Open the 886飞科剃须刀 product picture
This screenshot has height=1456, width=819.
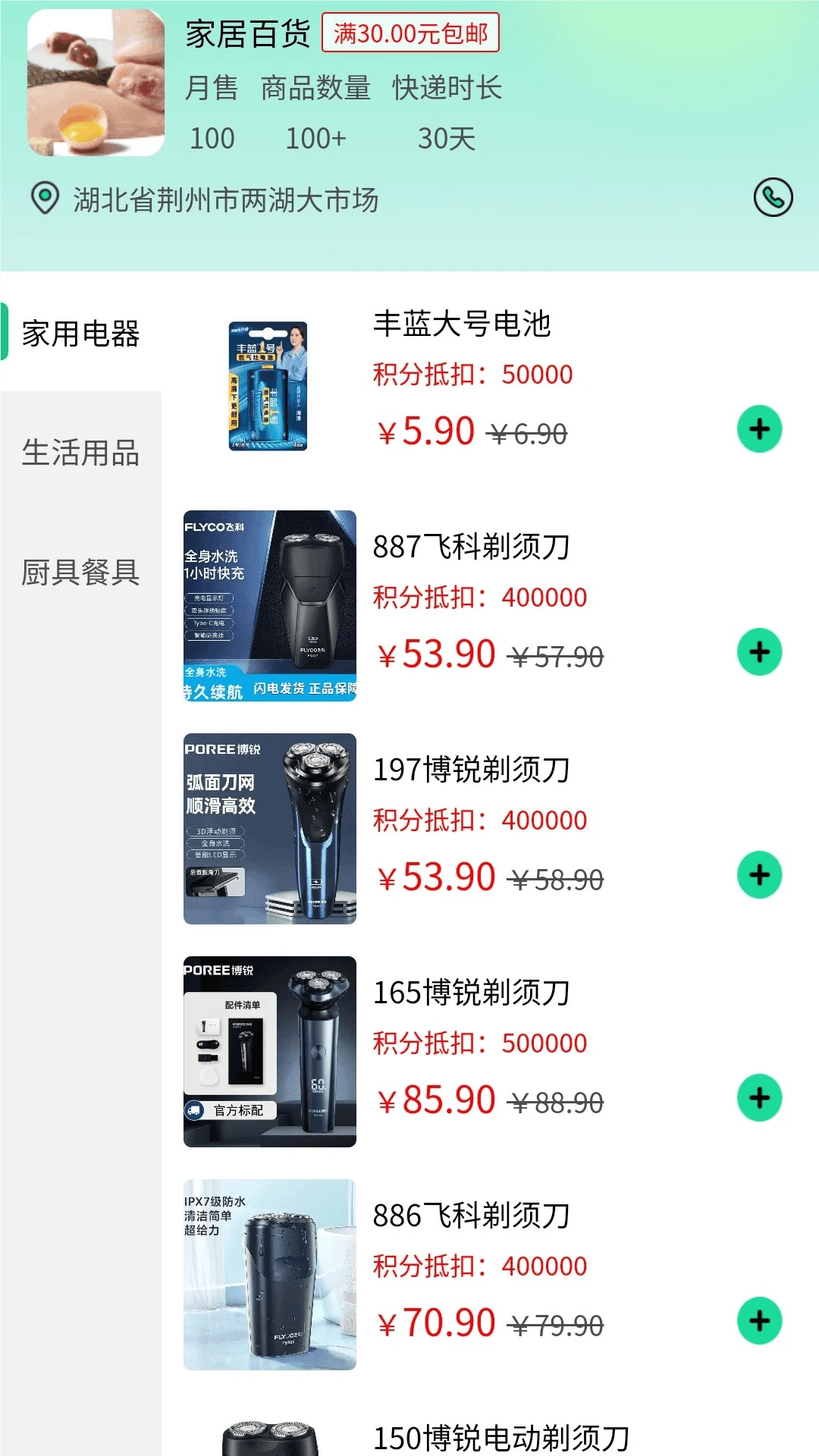click(269, 1275)
